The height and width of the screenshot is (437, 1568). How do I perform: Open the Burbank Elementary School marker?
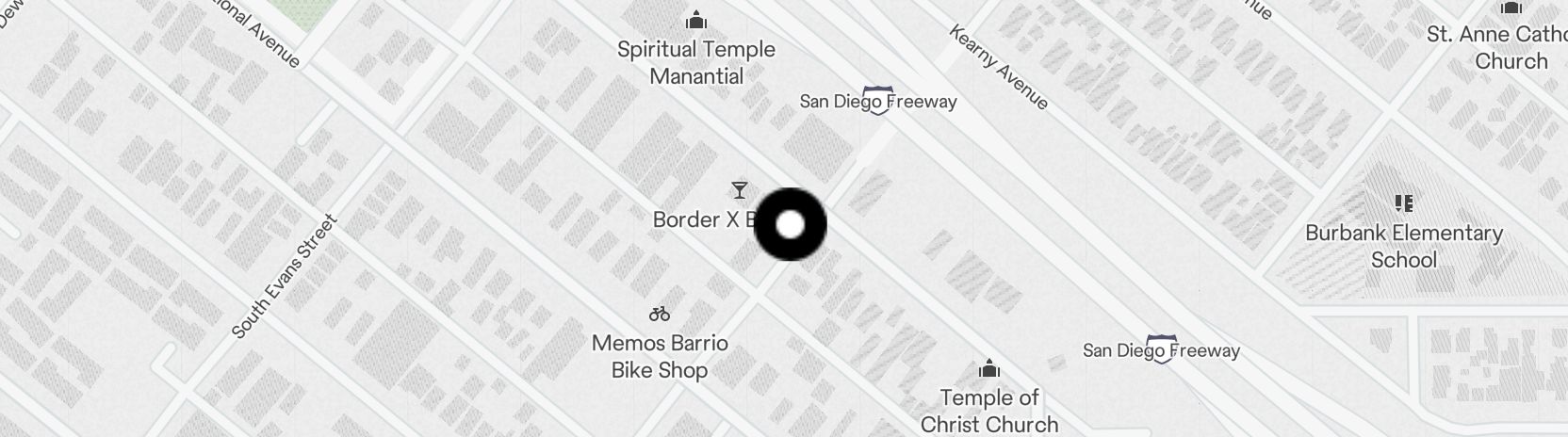1403,203
